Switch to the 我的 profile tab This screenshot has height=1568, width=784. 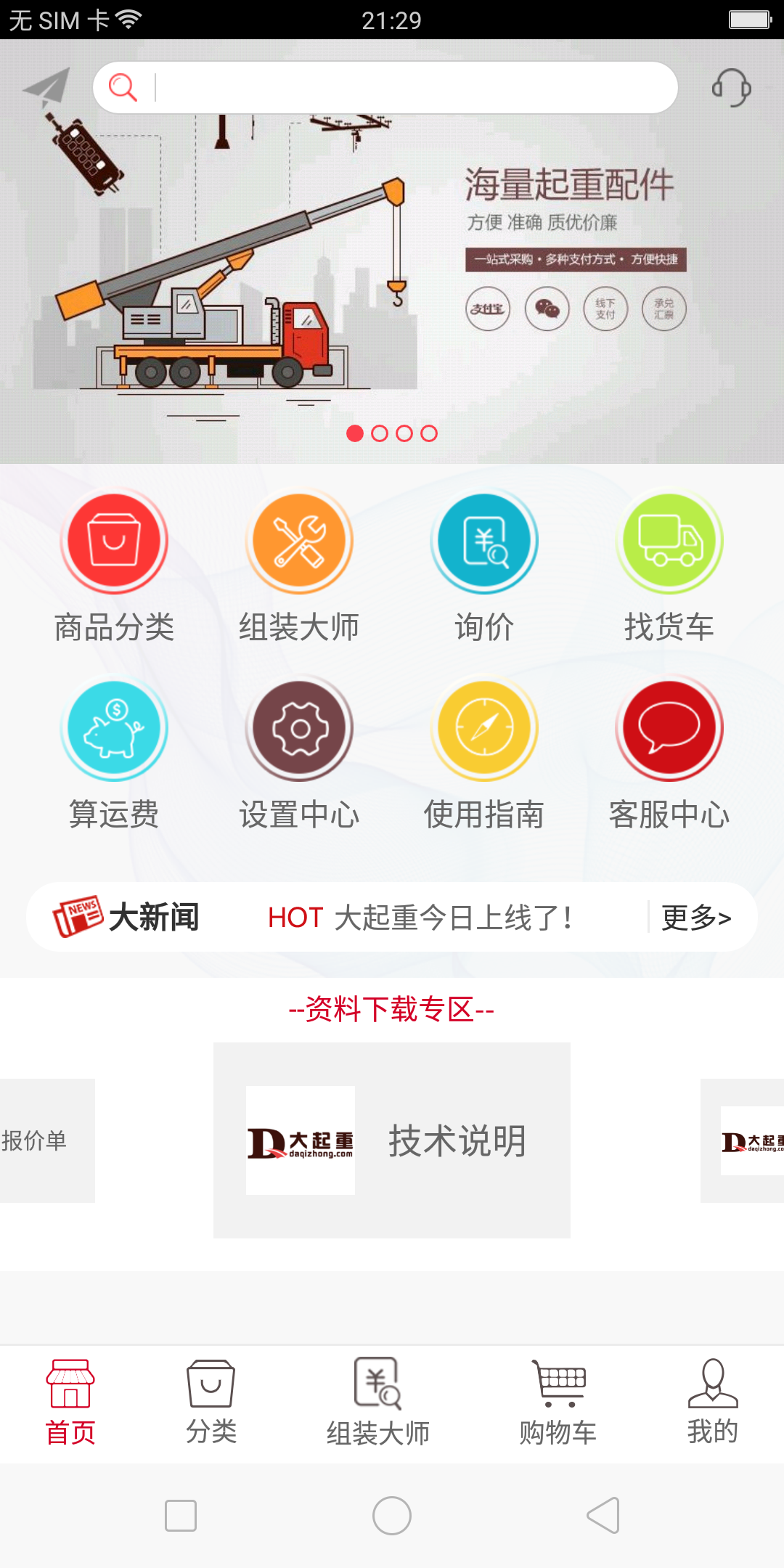[x=713, y=1402]
